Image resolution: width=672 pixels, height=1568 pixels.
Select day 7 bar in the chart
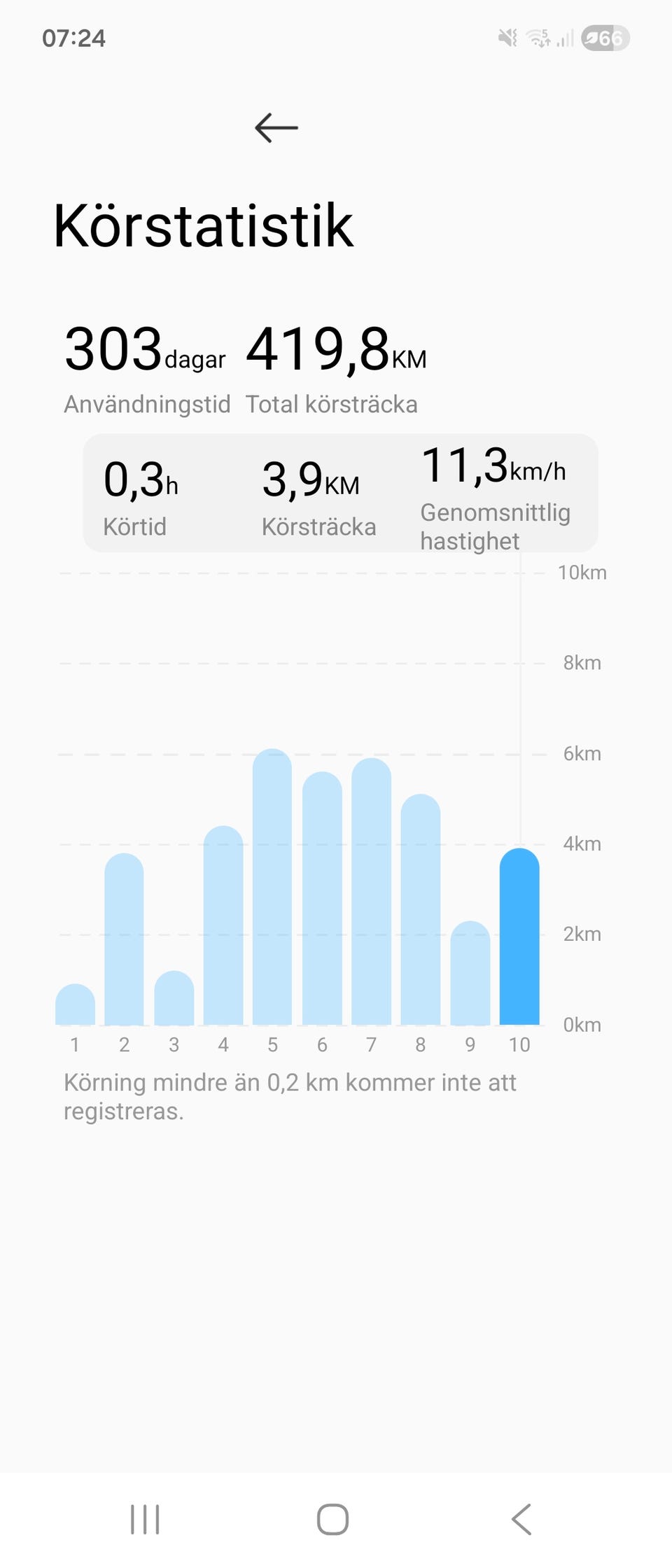point(372,896)
